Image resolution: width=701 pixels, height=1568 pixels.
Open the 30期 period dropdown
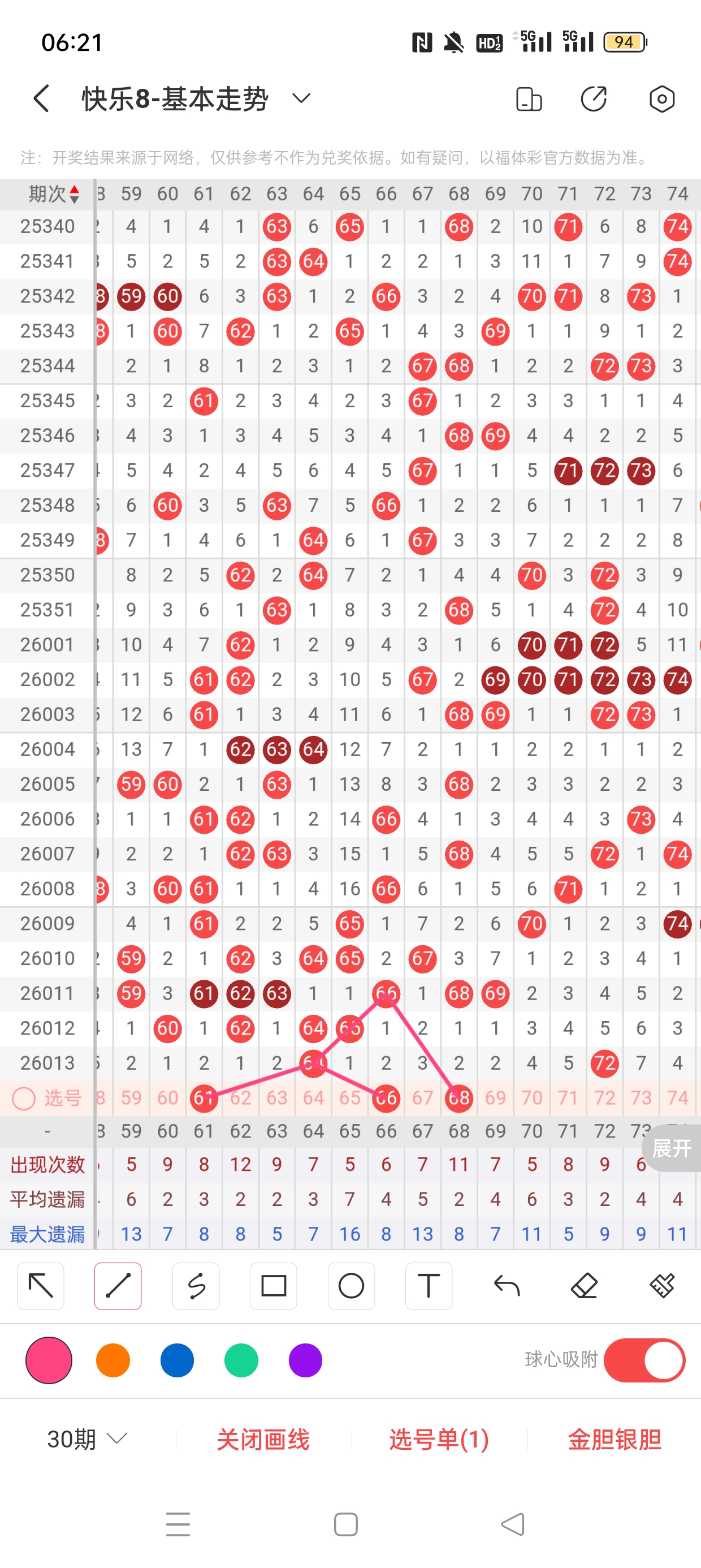coord(86,1439)
